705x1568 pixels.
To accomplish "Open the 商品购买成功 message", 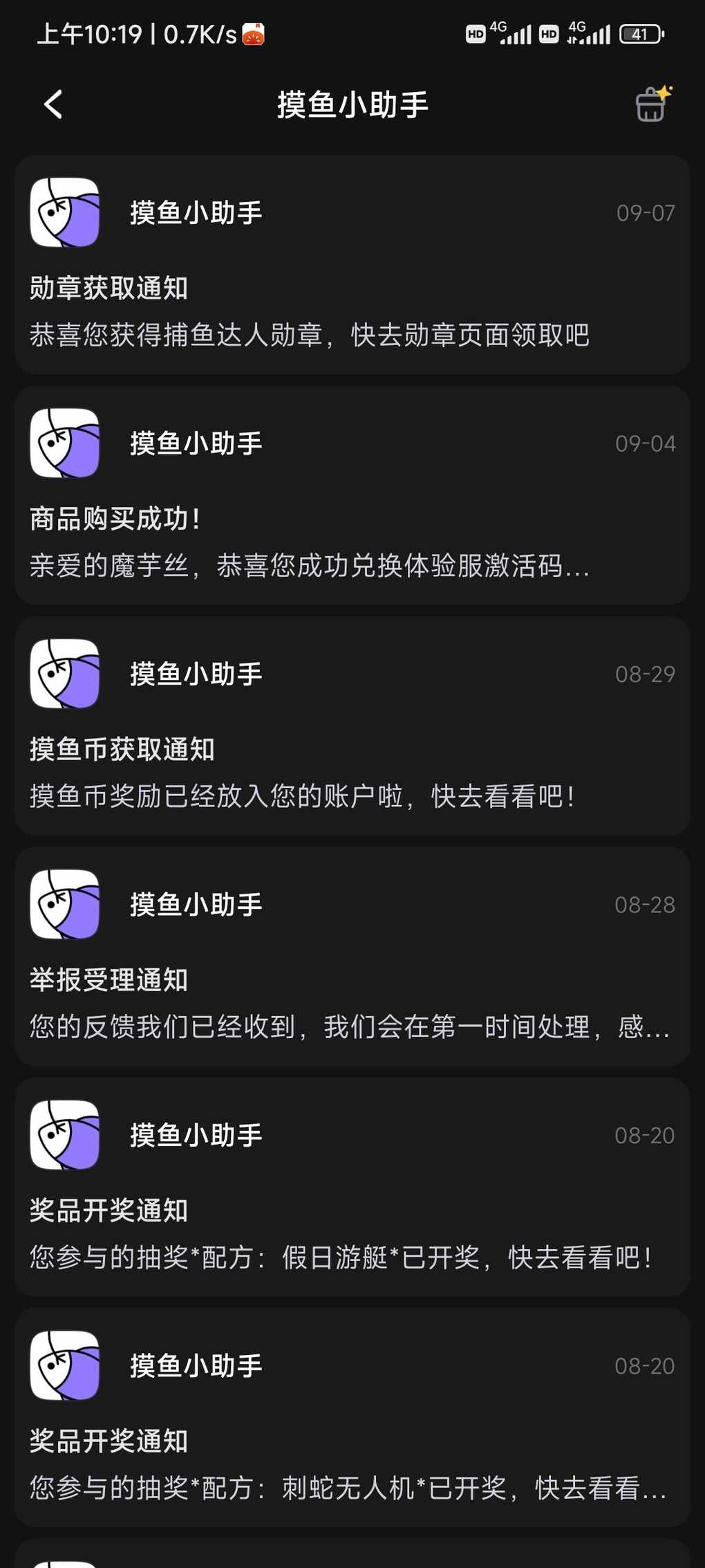I will point(352,495).
